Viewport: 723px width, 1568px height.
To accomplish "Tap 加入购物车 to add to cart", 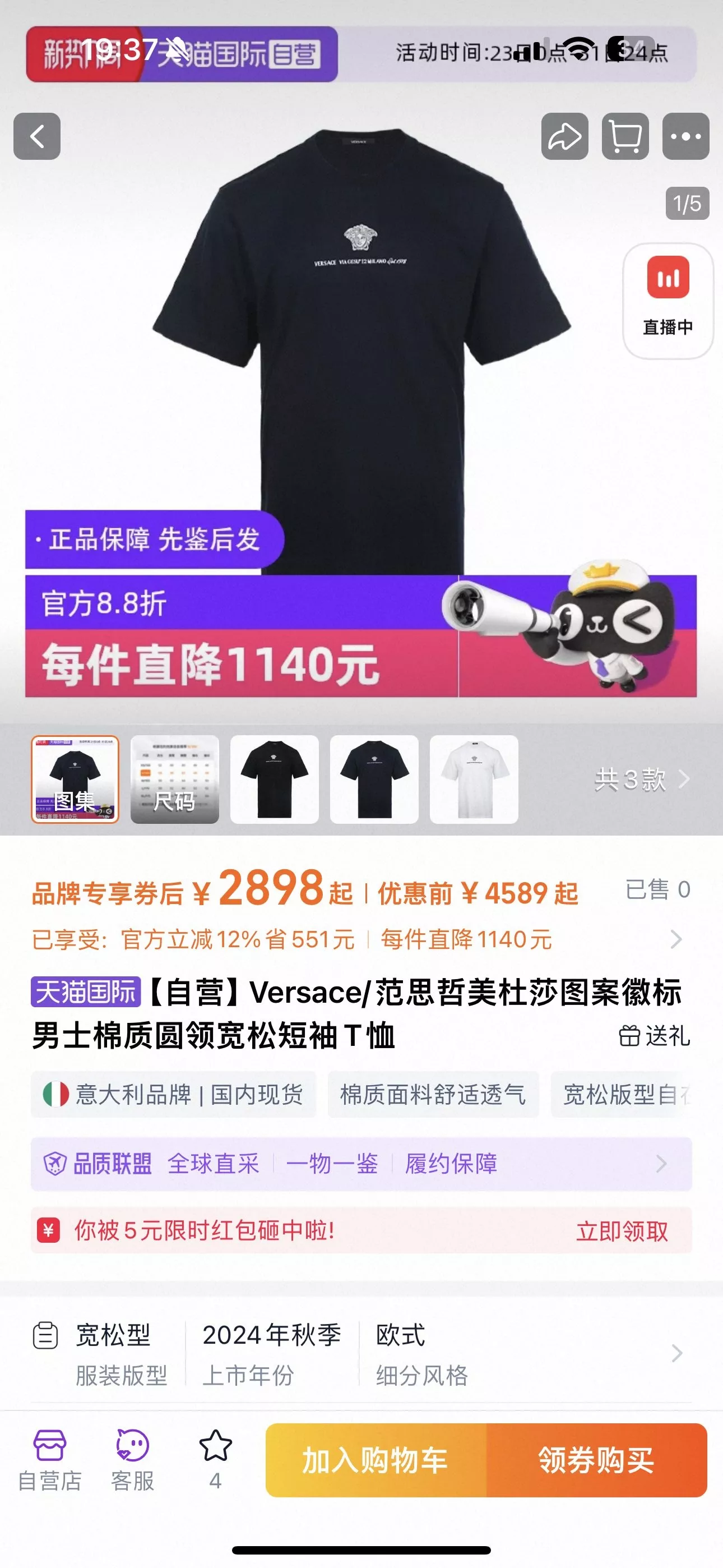I will pyautogui.click(x=376, y=1460).
